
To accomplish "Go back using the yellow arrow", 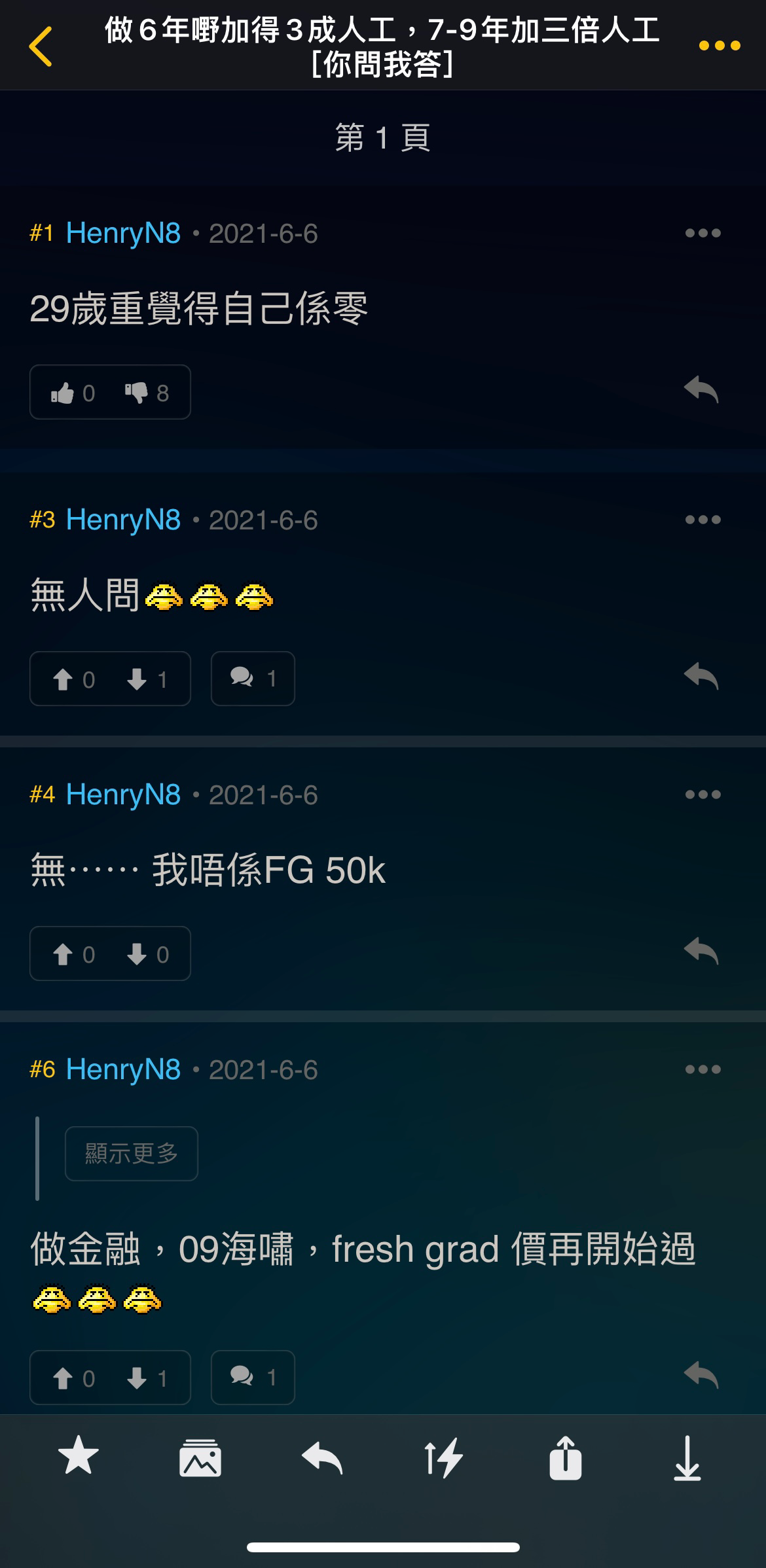I will pos(41,46).
